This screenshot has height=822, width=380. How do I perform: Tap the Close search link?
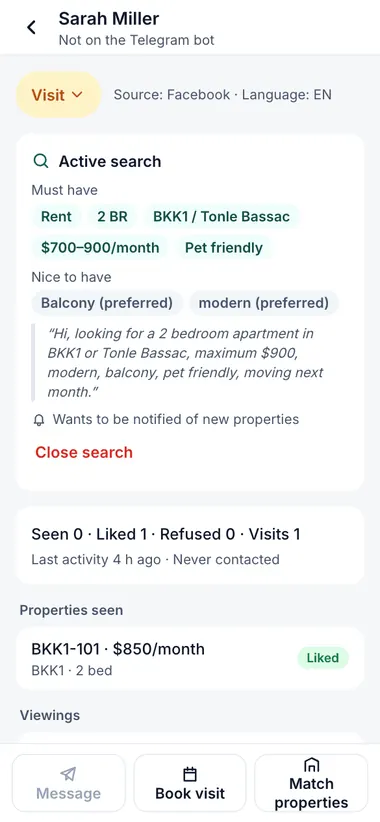point(84,452)
